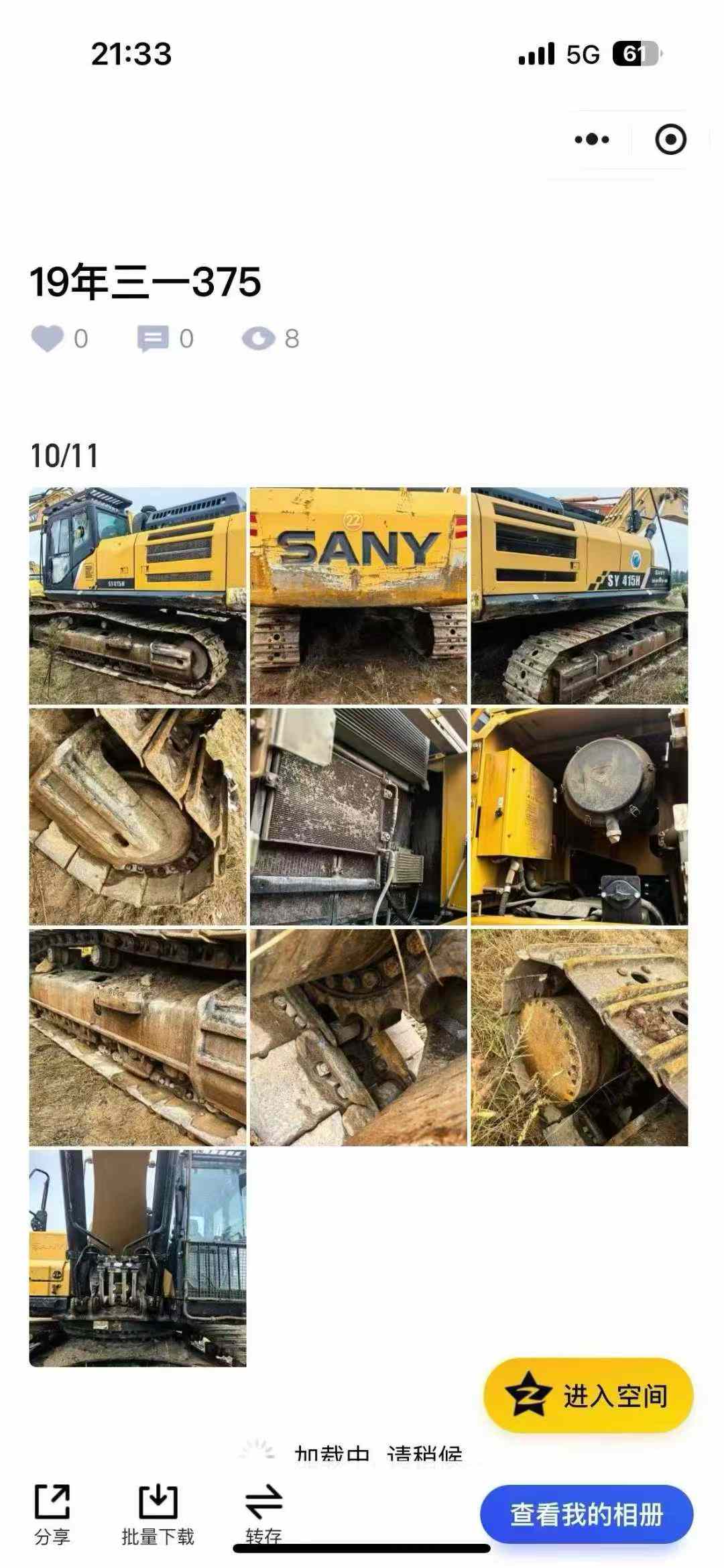Screen dimensions: 724x1568
Task: Tap 查看我的相册 to view my albums
Action: click(x=587, y=1514)
